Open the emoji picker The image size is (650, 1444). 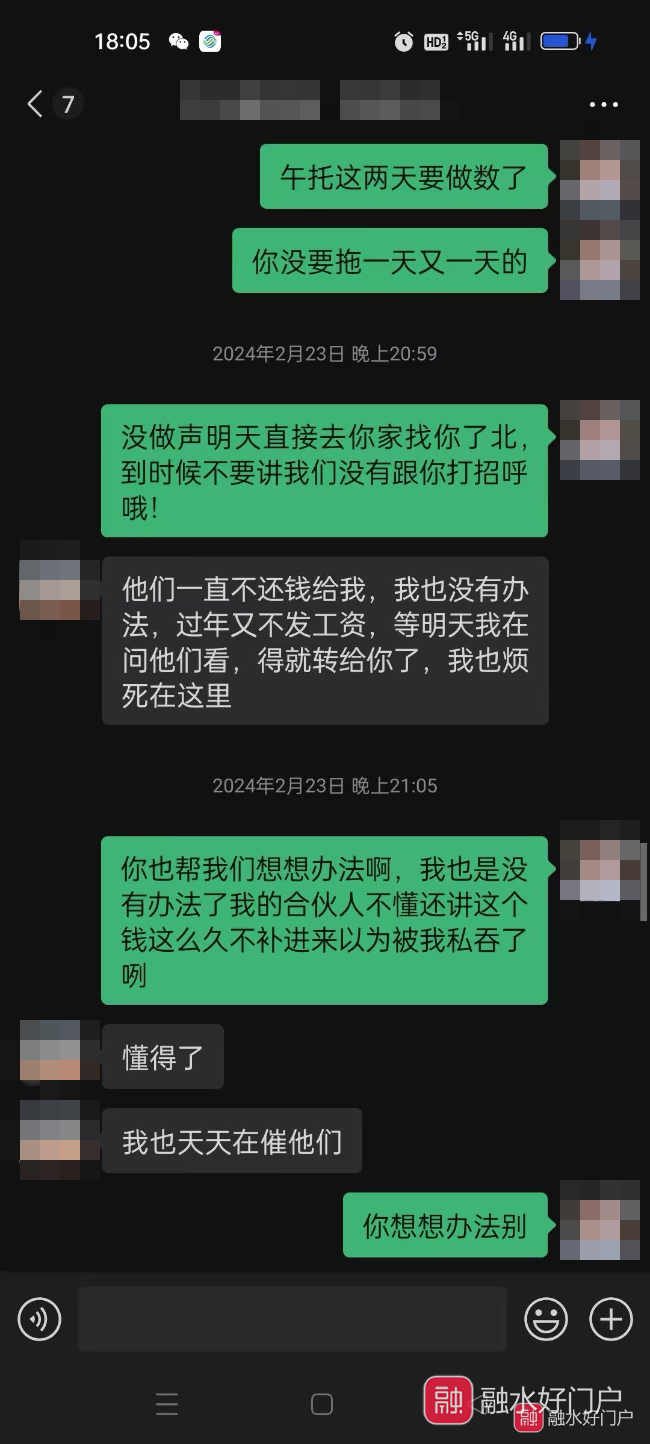click(546, 1319)
